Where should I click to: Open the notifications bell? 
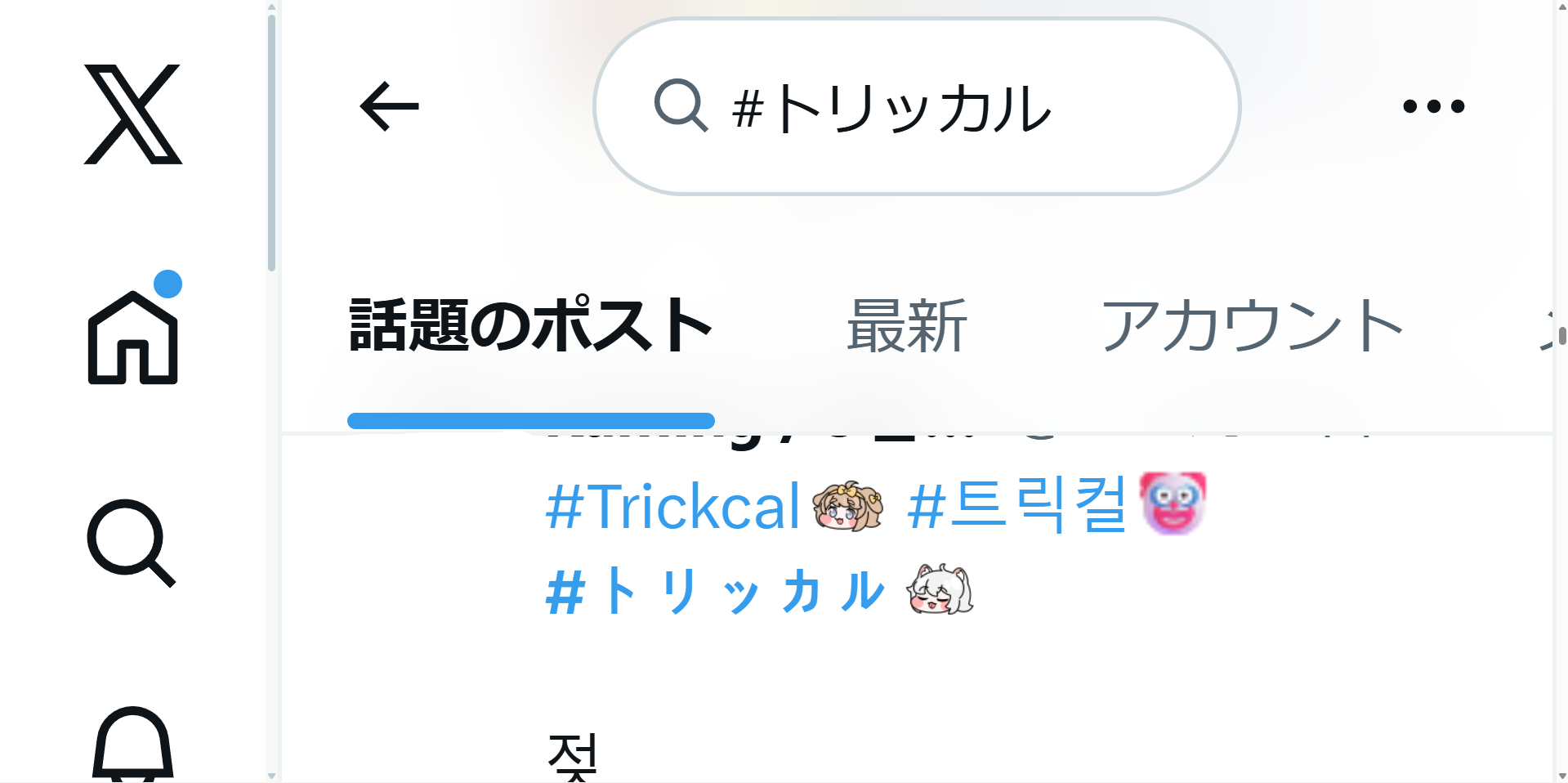[132, 744]
